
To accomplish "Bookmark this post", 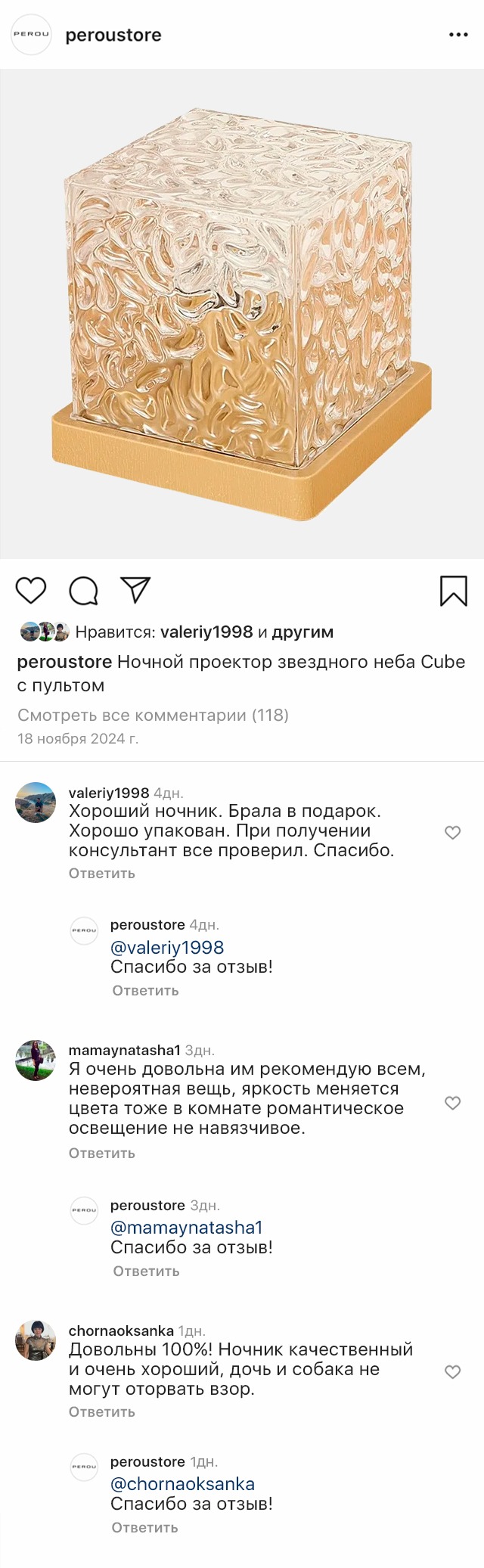I will click(453, 591).
